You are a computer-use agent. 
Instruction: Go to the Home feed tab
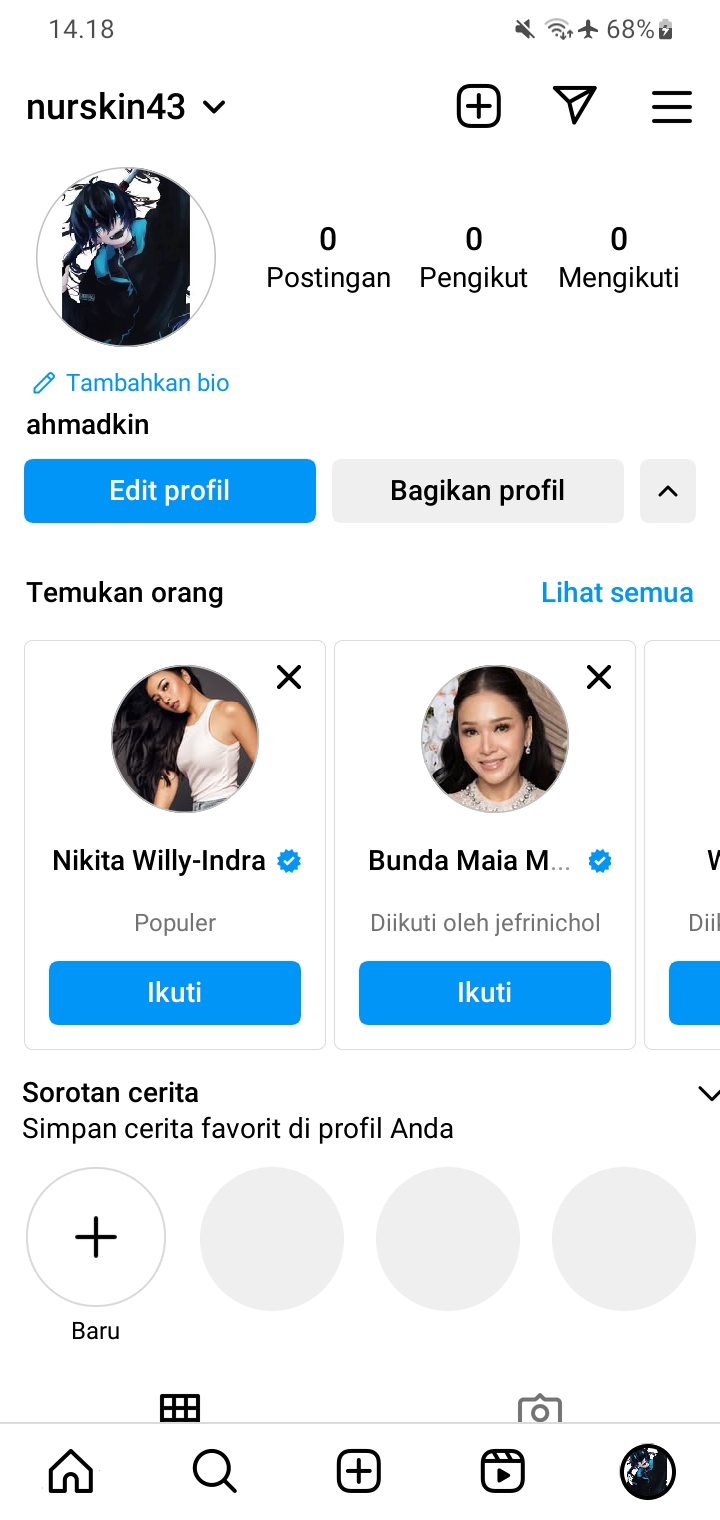[x=71, y=1471]
